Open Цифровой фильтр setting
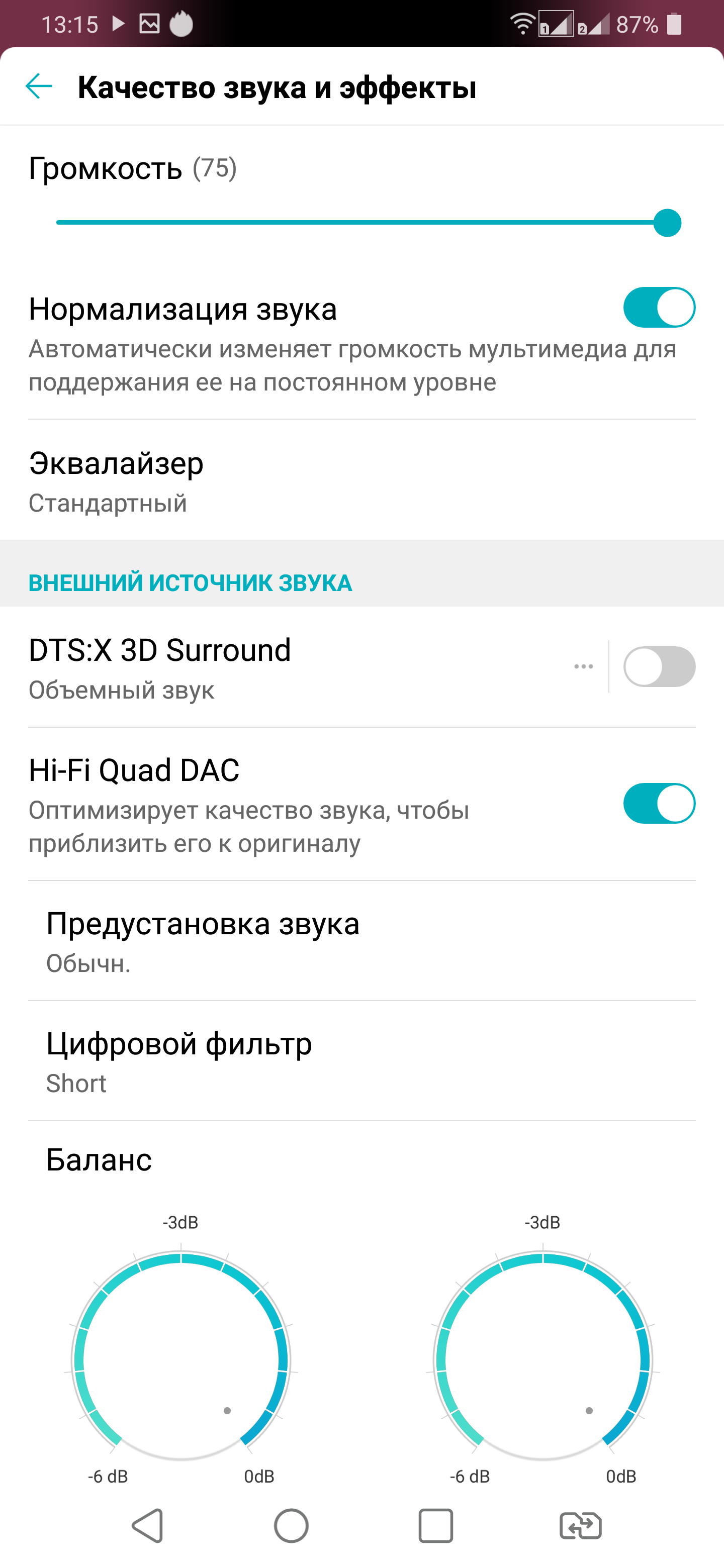Image resolution: width=724 pixels, height=1568 pixels. (x=361, y=1061)
